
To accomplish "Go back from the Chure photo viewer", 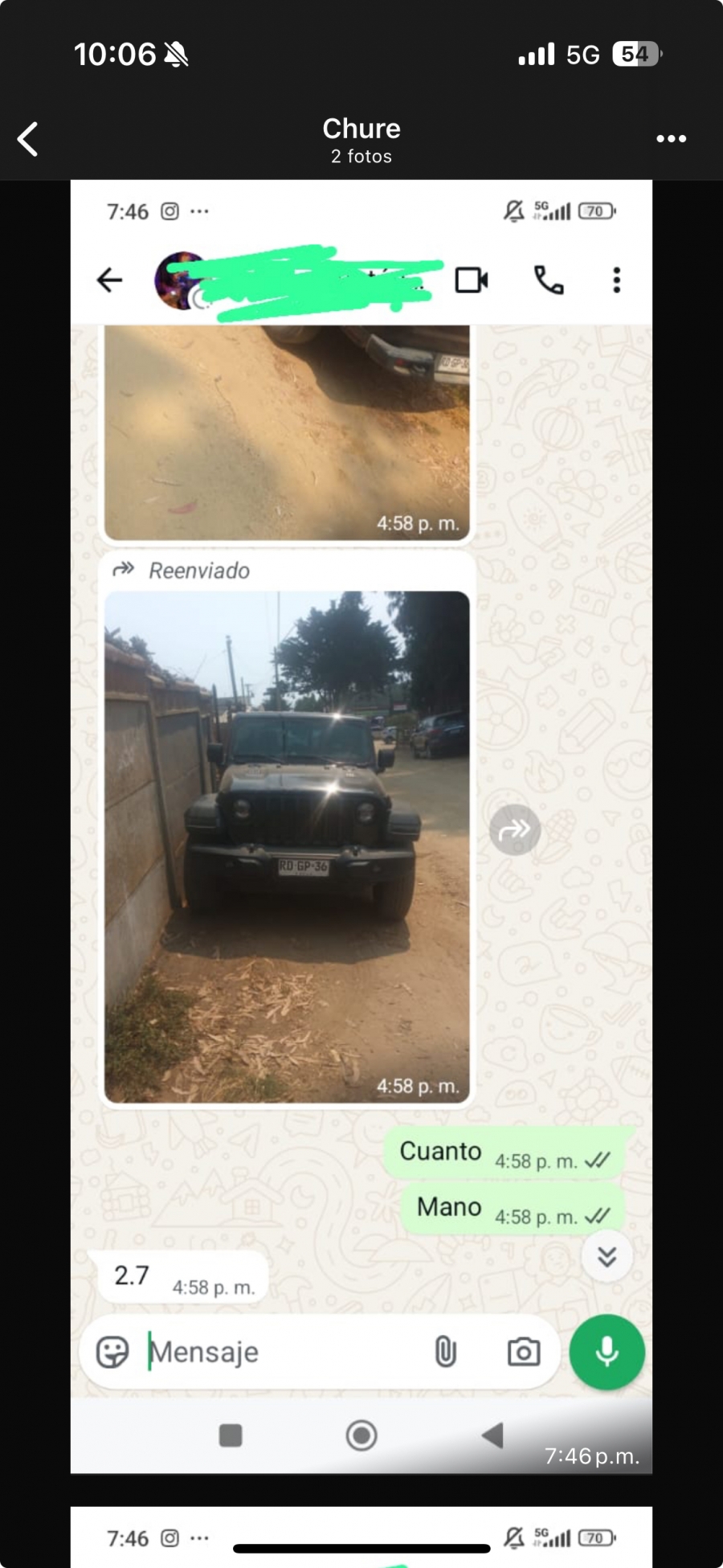I will pos(29,139).
